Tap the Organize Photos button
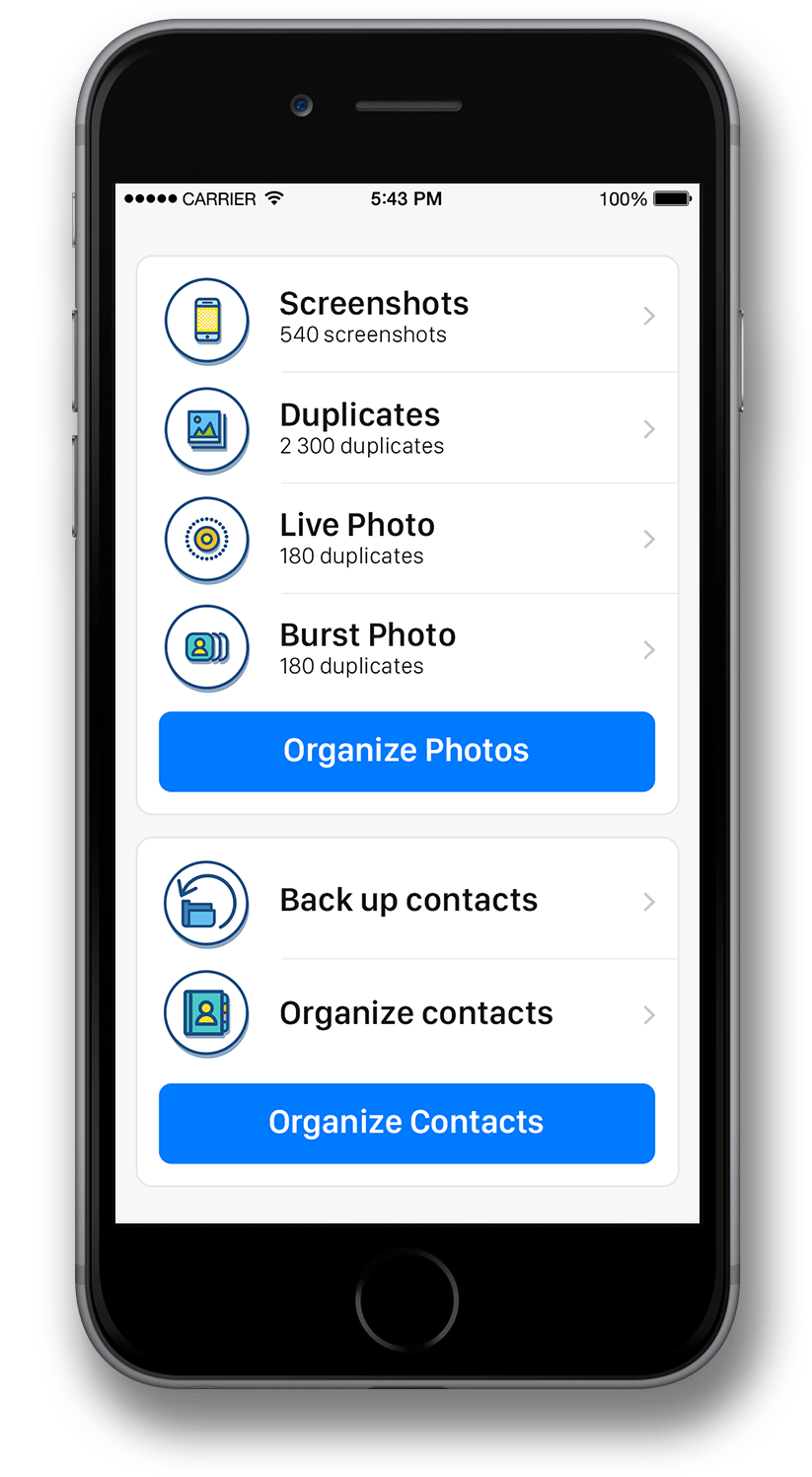The image size is (812, 1477). coord(406,751)
